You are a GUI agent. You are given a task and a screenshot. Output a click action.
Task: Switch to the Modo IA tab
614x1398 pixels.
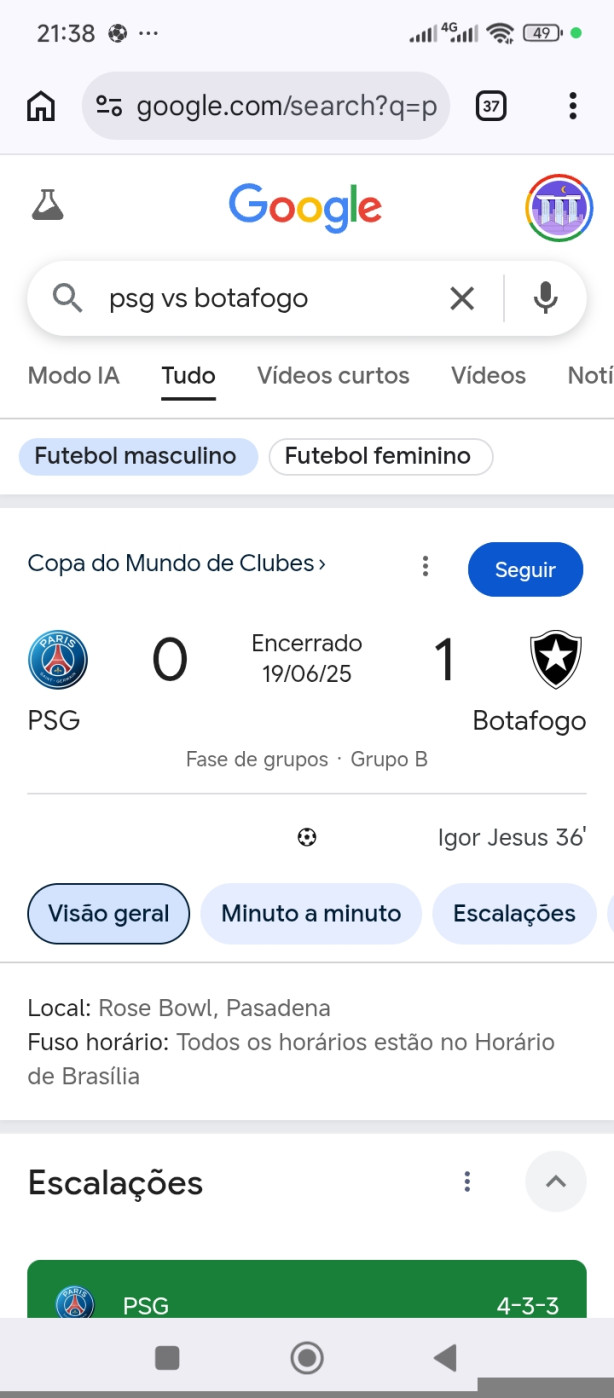[74, 376]
